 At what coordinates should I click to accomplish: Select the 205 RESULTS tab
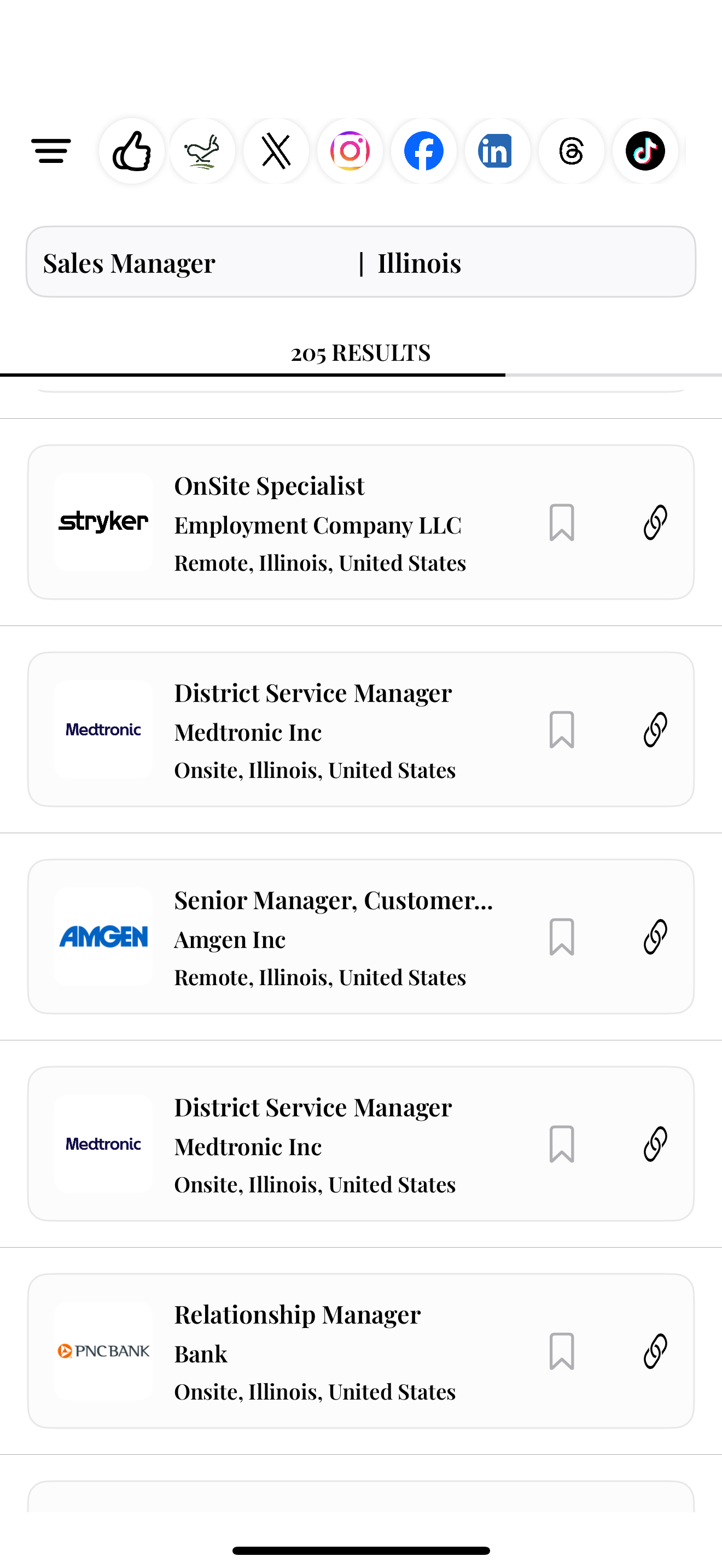[361, 353]
